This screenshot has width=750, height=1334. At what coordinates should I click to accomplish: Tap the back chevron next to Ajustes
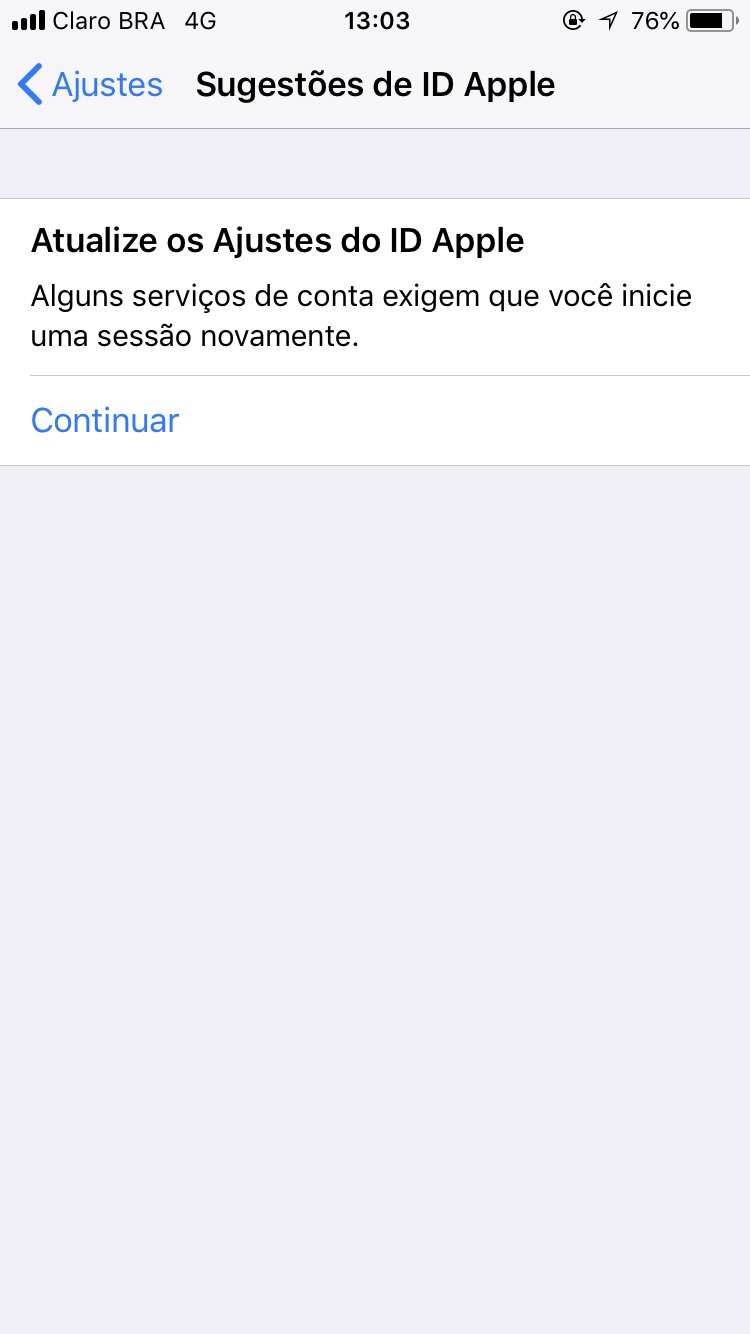click(28, 85)
